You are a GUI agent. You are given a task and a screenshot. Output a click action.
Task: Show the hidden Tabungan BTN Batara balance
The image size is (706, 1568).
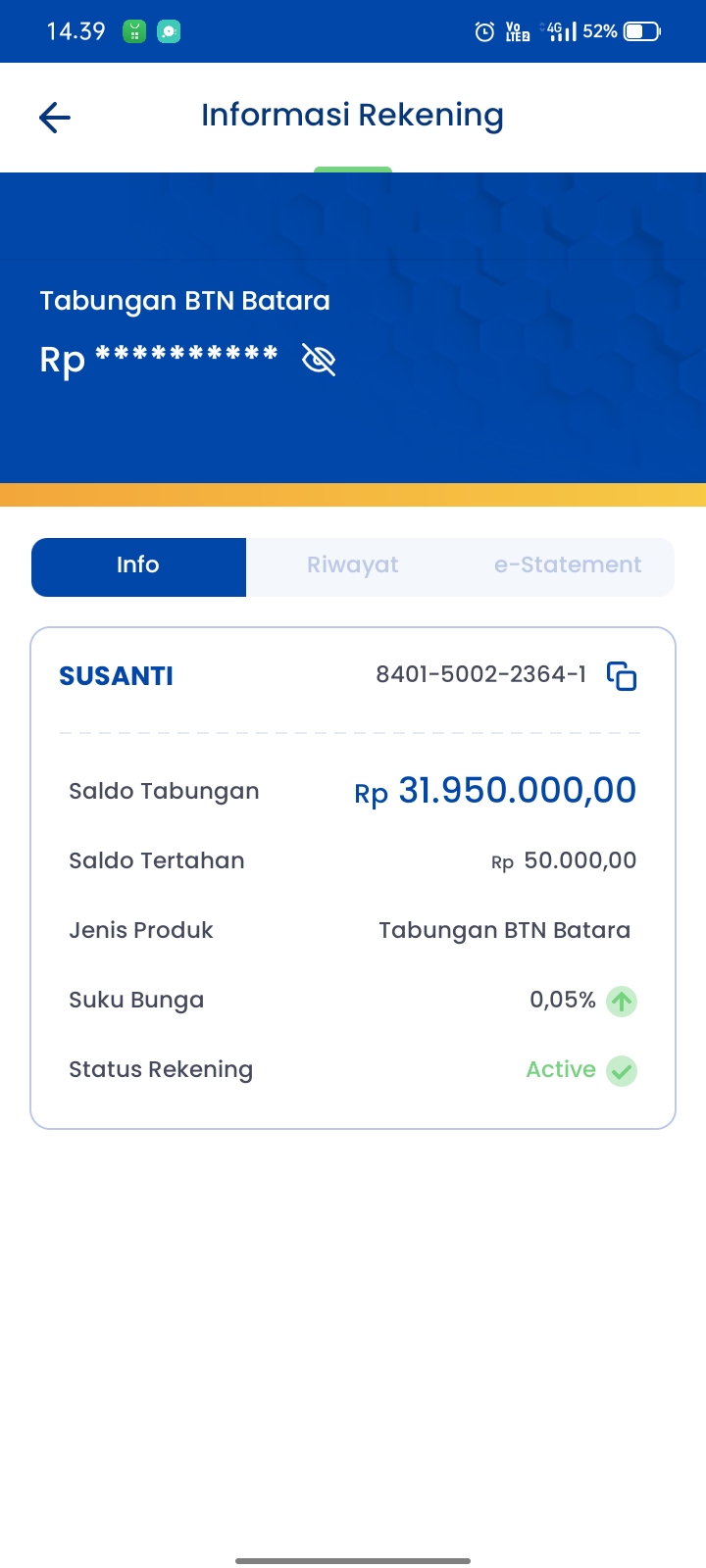[x=319, y=360]
